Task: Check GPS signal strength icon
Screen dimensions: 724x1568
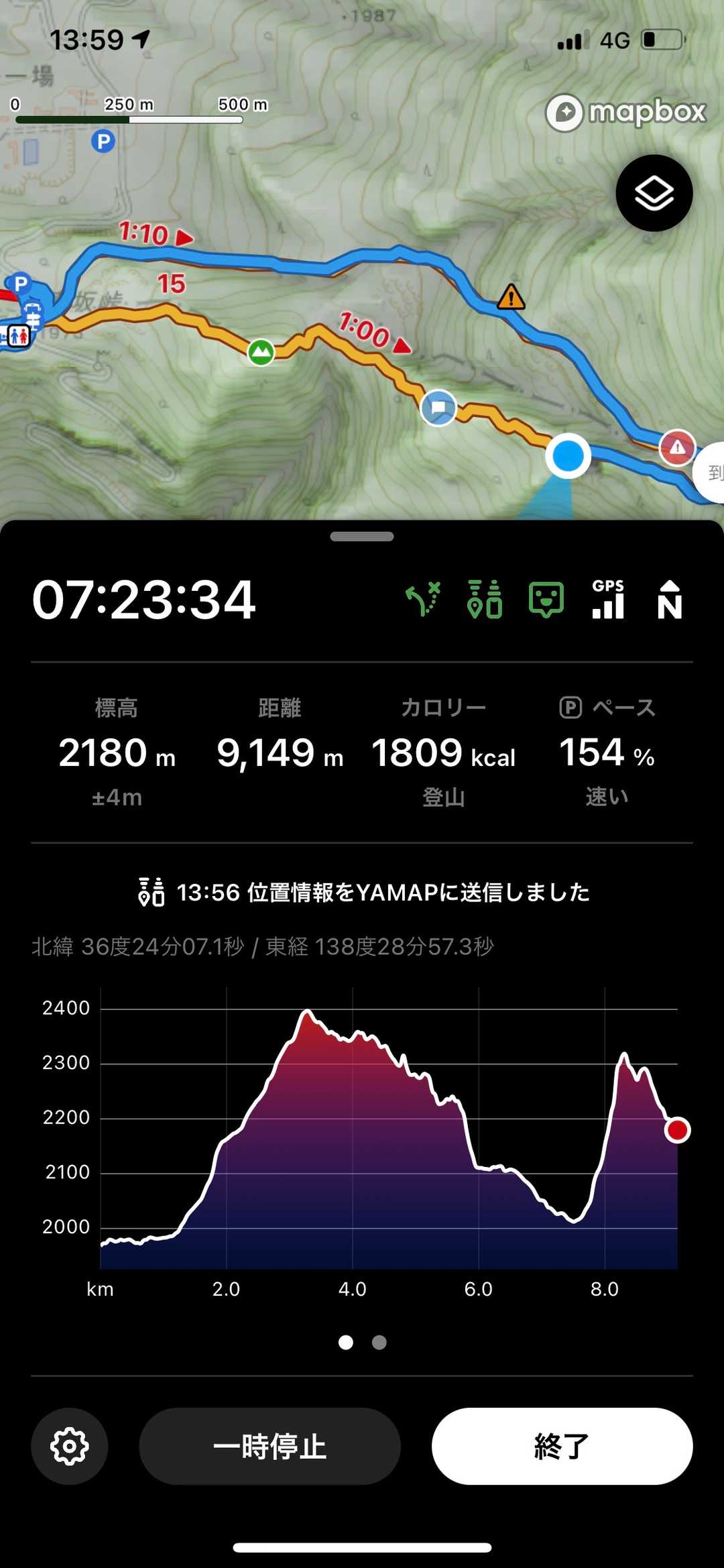Action: (x=608, y=599)
